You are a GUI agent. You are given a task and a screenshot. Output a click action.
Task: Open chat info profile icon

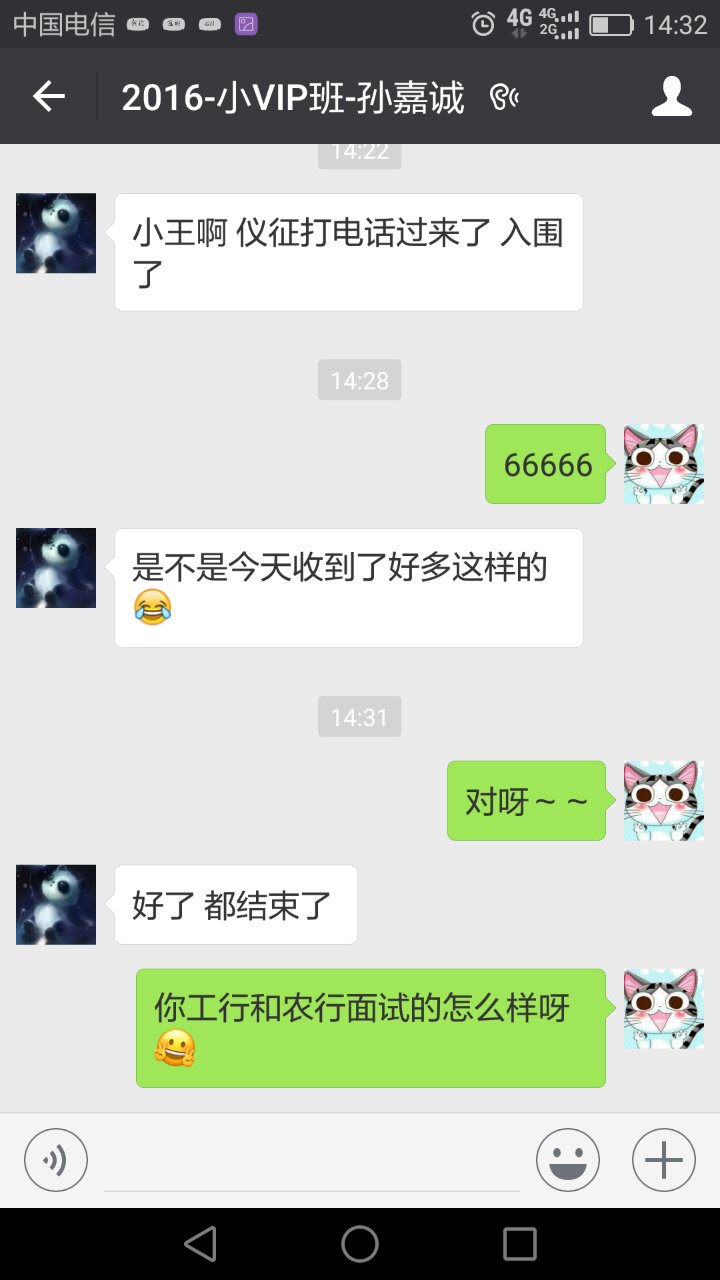point(671,96)
